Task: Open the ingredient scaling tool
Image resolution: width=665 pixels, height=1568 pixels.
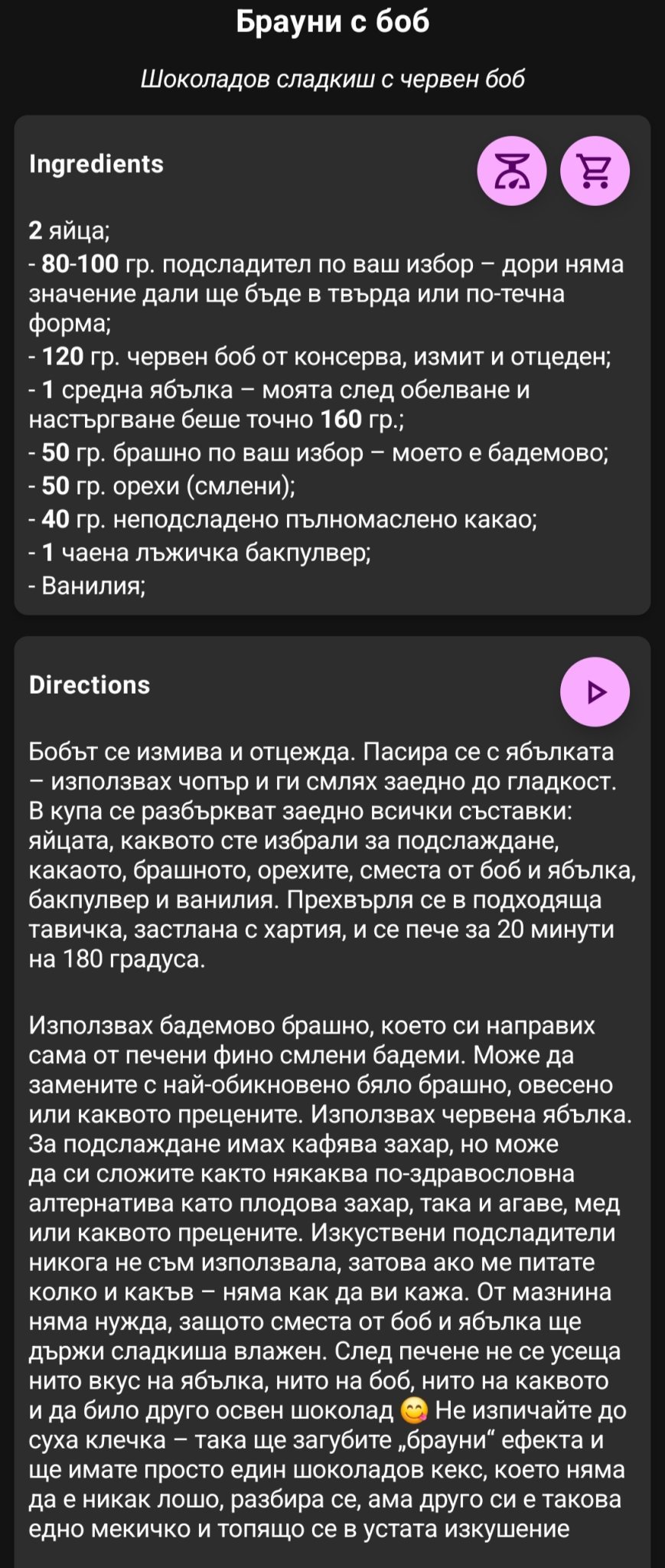Action: [512, 171]
